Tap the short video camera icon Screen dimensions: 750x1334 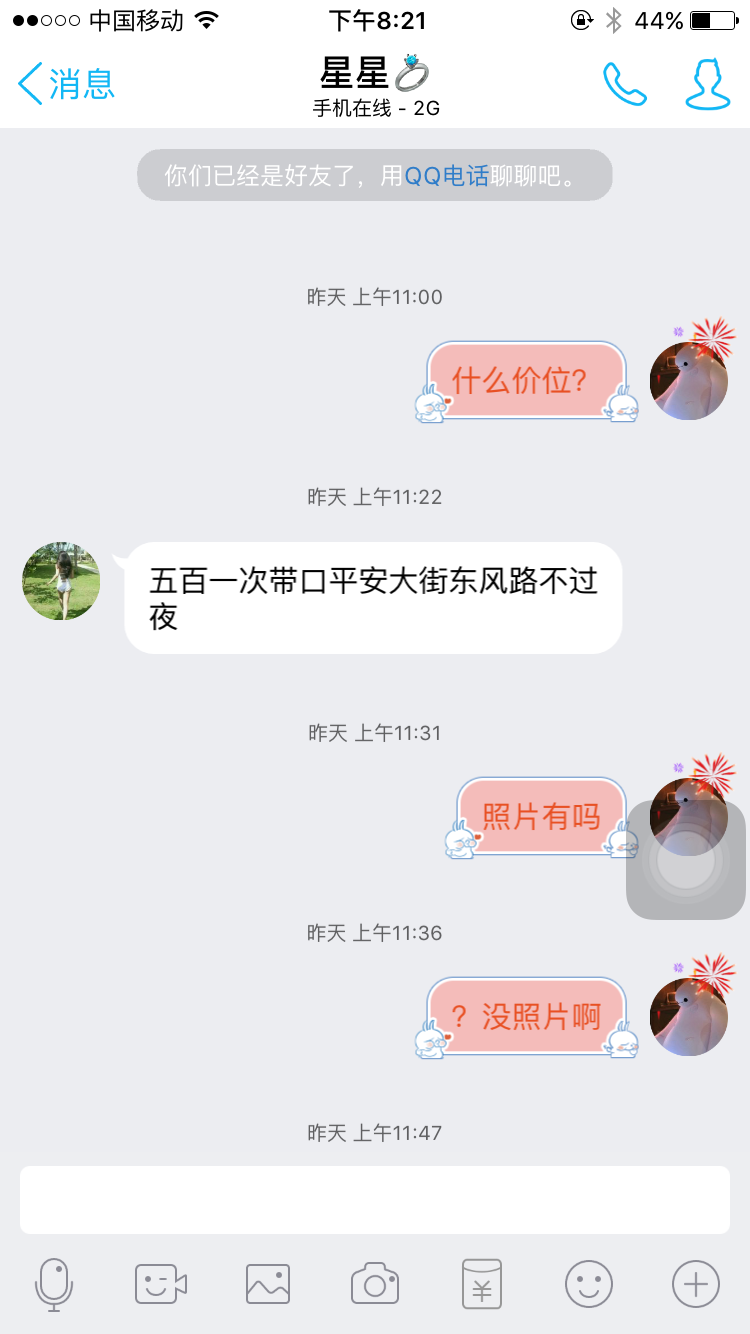pos(161,1287)
